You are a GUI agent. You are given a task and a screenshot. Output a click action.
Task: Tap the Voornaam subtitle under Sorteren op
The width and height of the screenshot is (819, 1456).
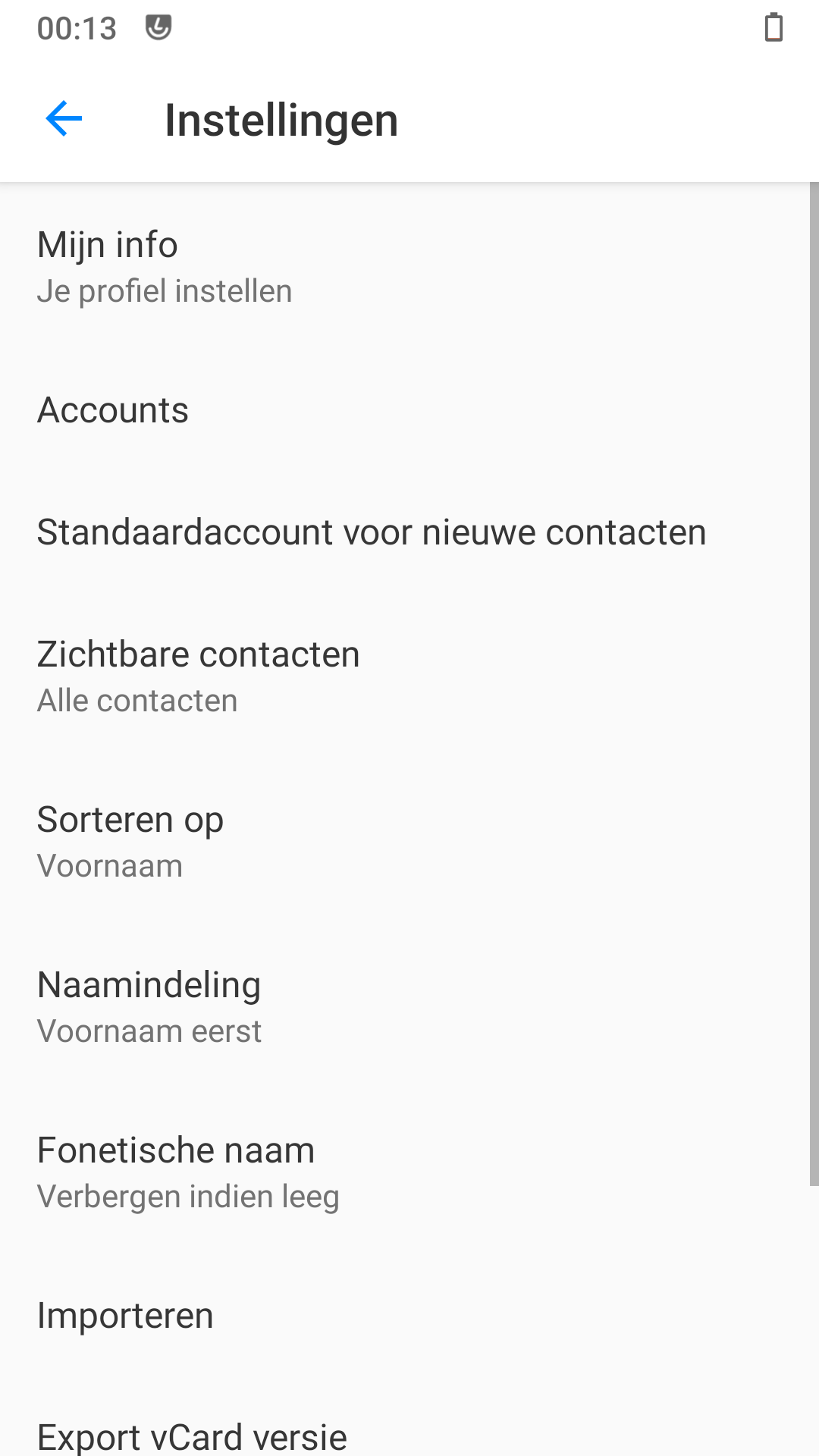coord(109,865)
